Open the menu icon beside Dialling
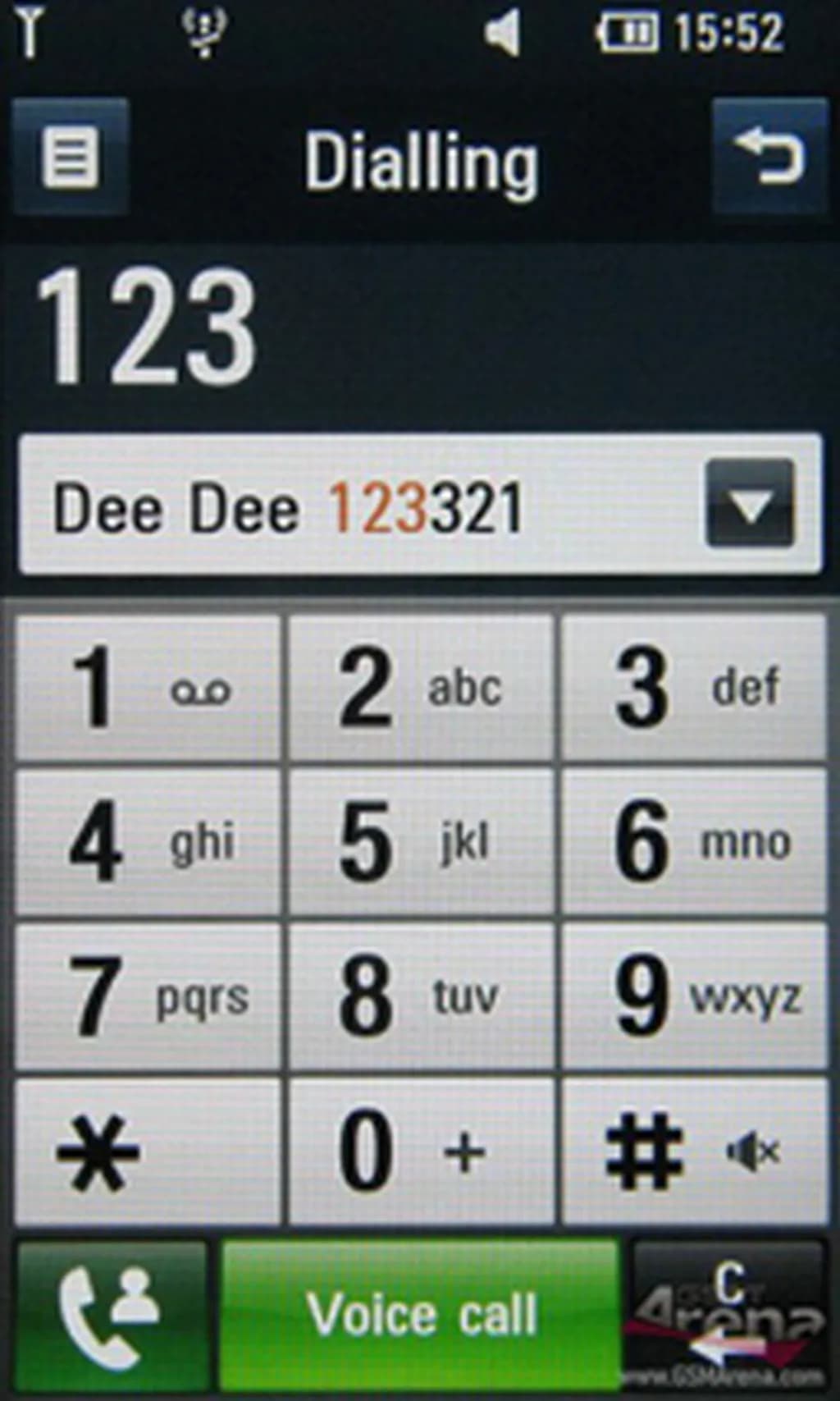 point(71,157)
